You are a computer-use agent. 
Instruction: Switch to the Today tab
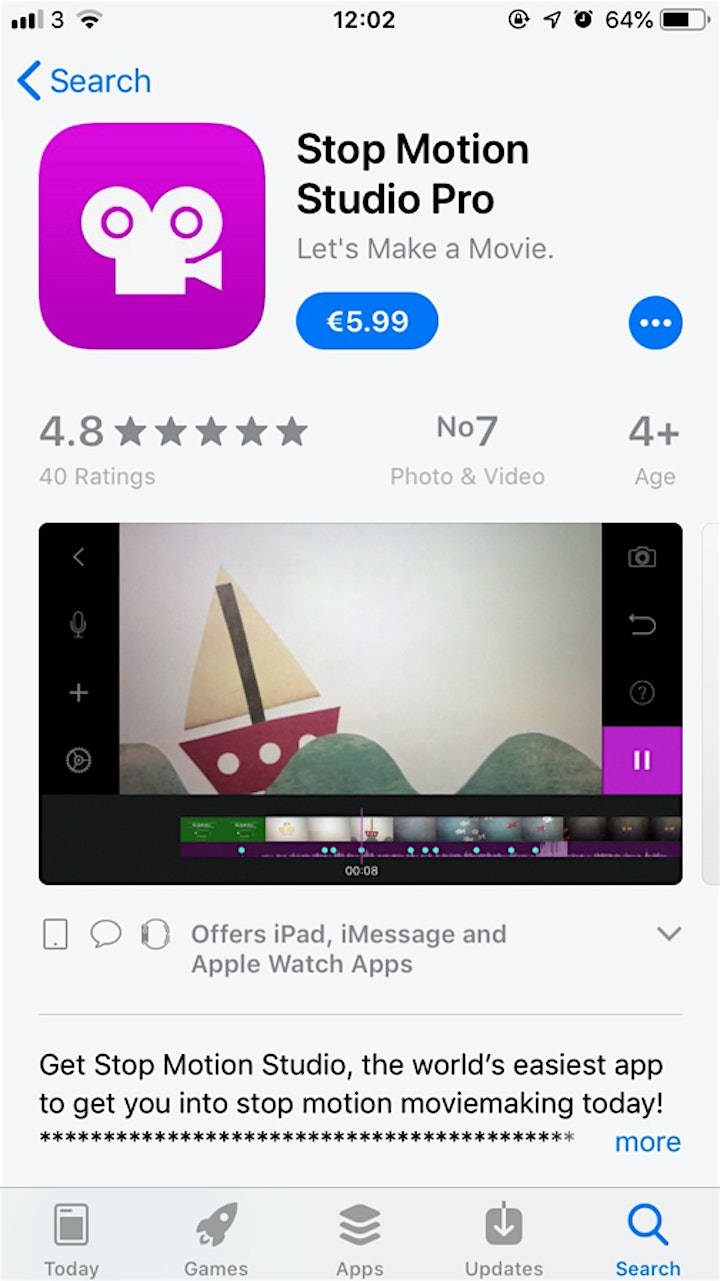coord(72,1240)
